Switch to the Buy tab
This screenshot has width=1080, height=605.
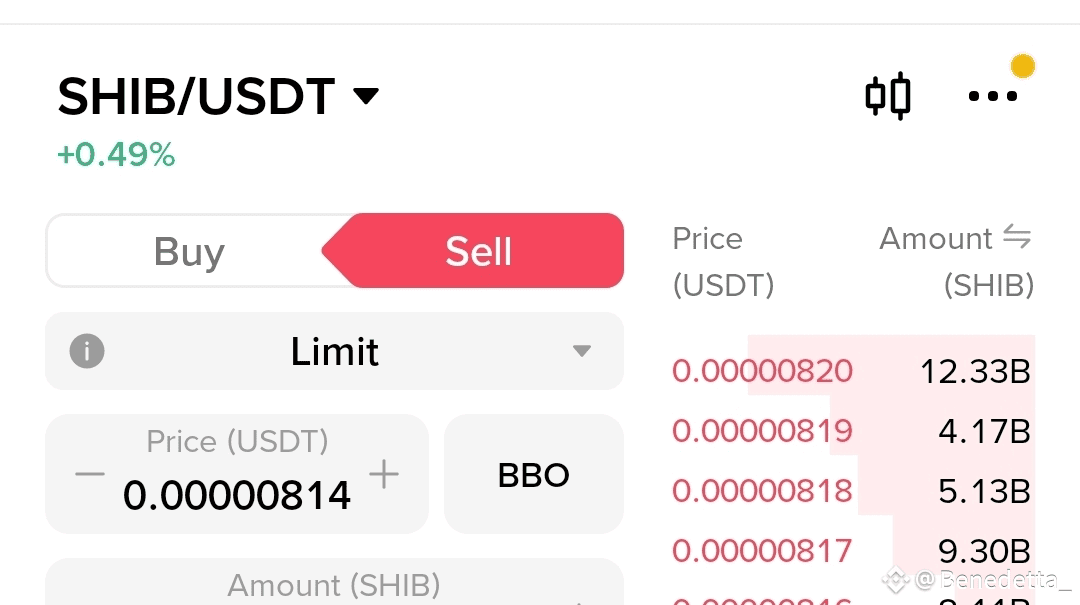click(x=189, y=251)
